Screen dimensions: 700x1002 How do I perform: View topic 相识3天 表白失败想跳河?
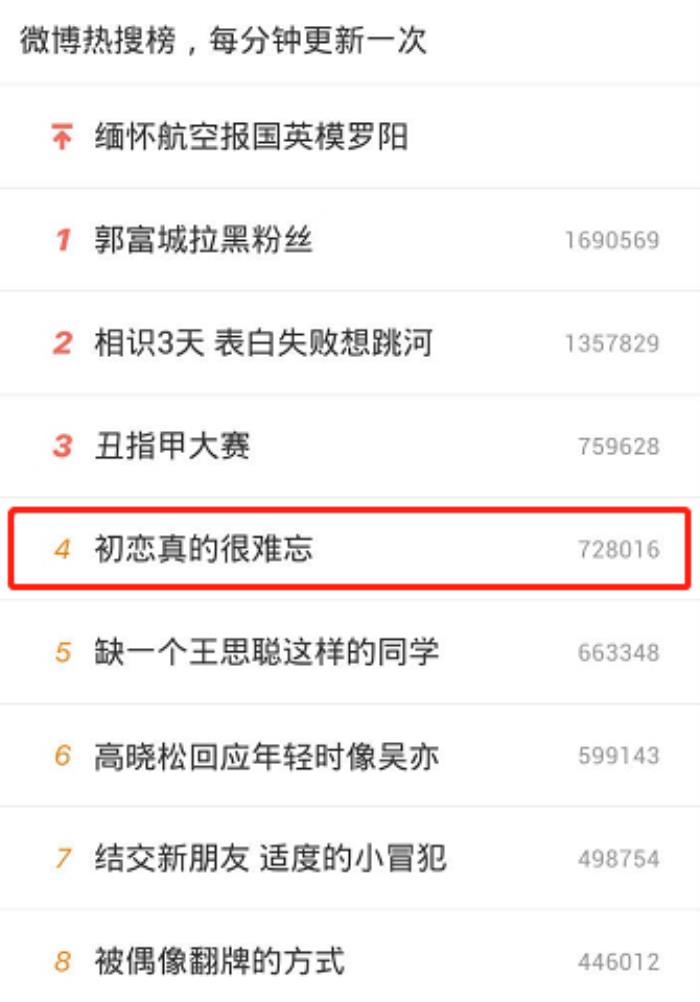[264, 343]
